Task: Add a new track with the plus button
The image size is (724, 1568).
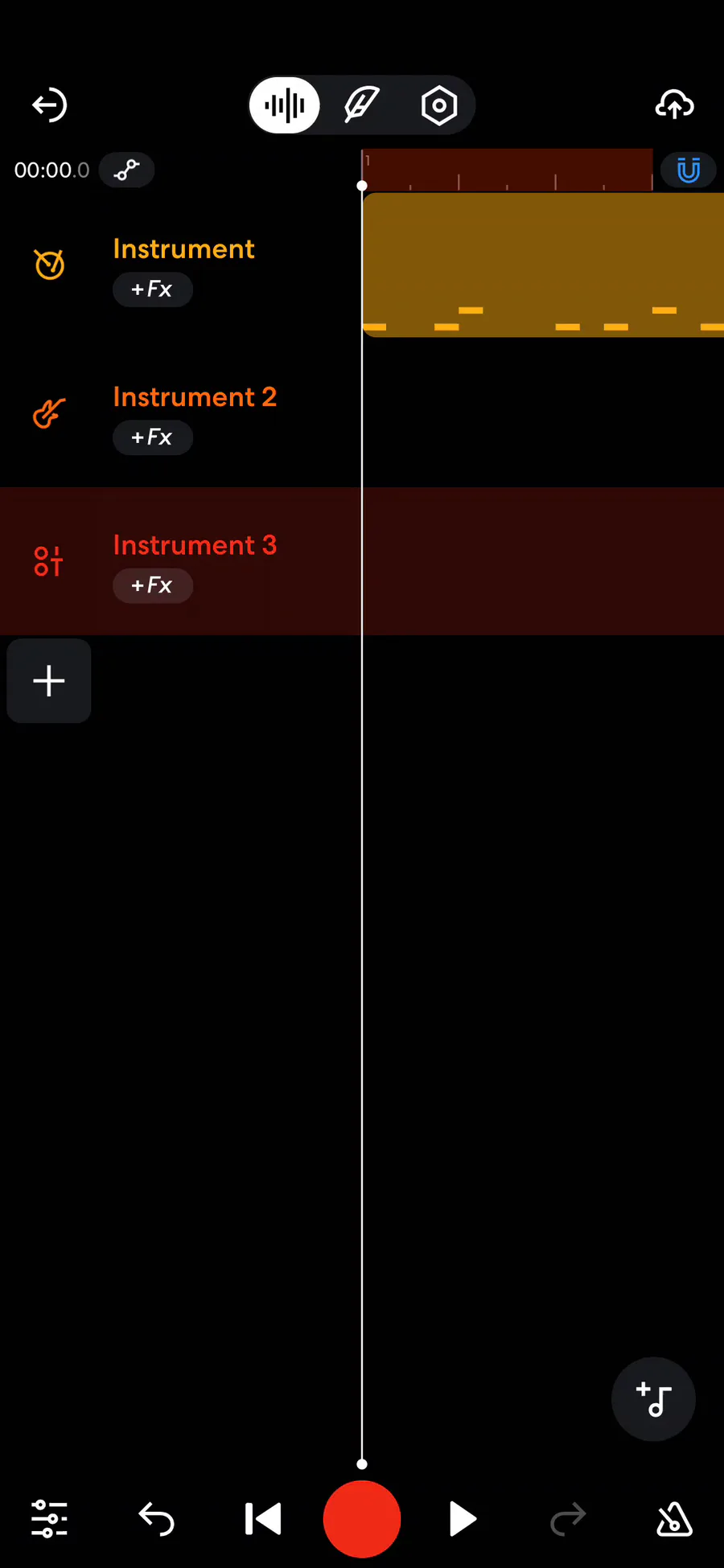Action: click(49, 681)
